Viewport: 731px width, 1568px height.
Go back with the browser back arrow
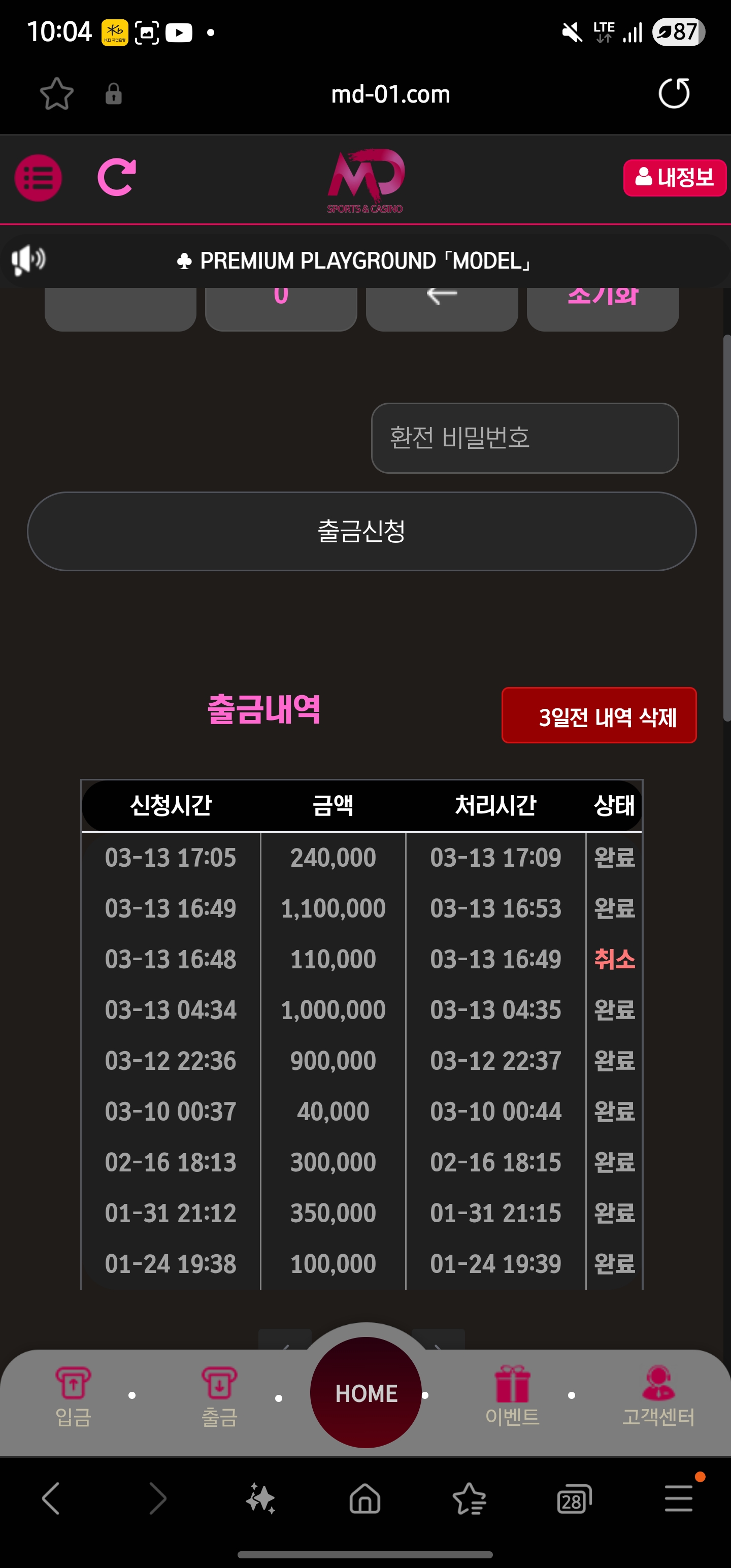pyautogui.click(x=51, y=1498)
